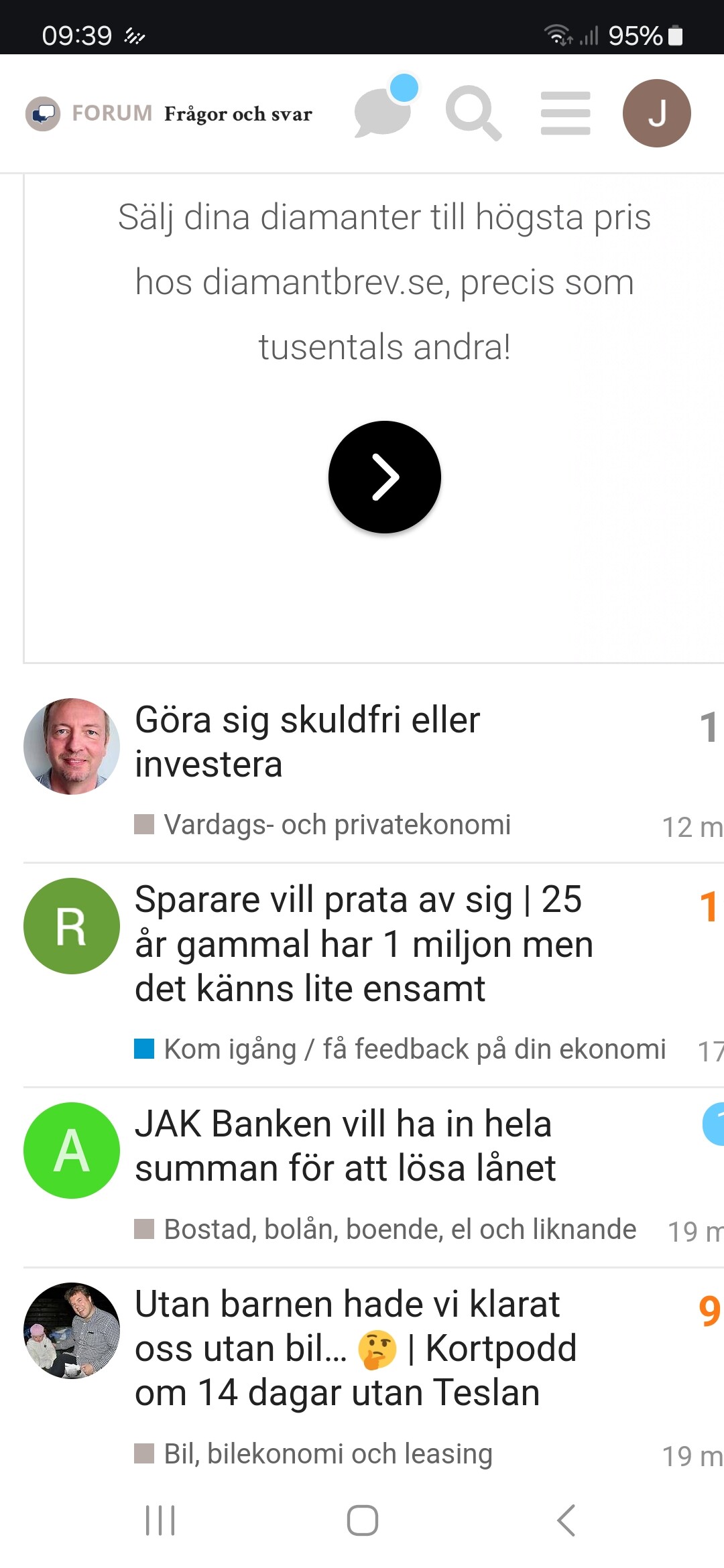Screen dimensions: 724x1568
Task: Open category Bostad, bolån, boende, el och liknande
Action: 400,1230
